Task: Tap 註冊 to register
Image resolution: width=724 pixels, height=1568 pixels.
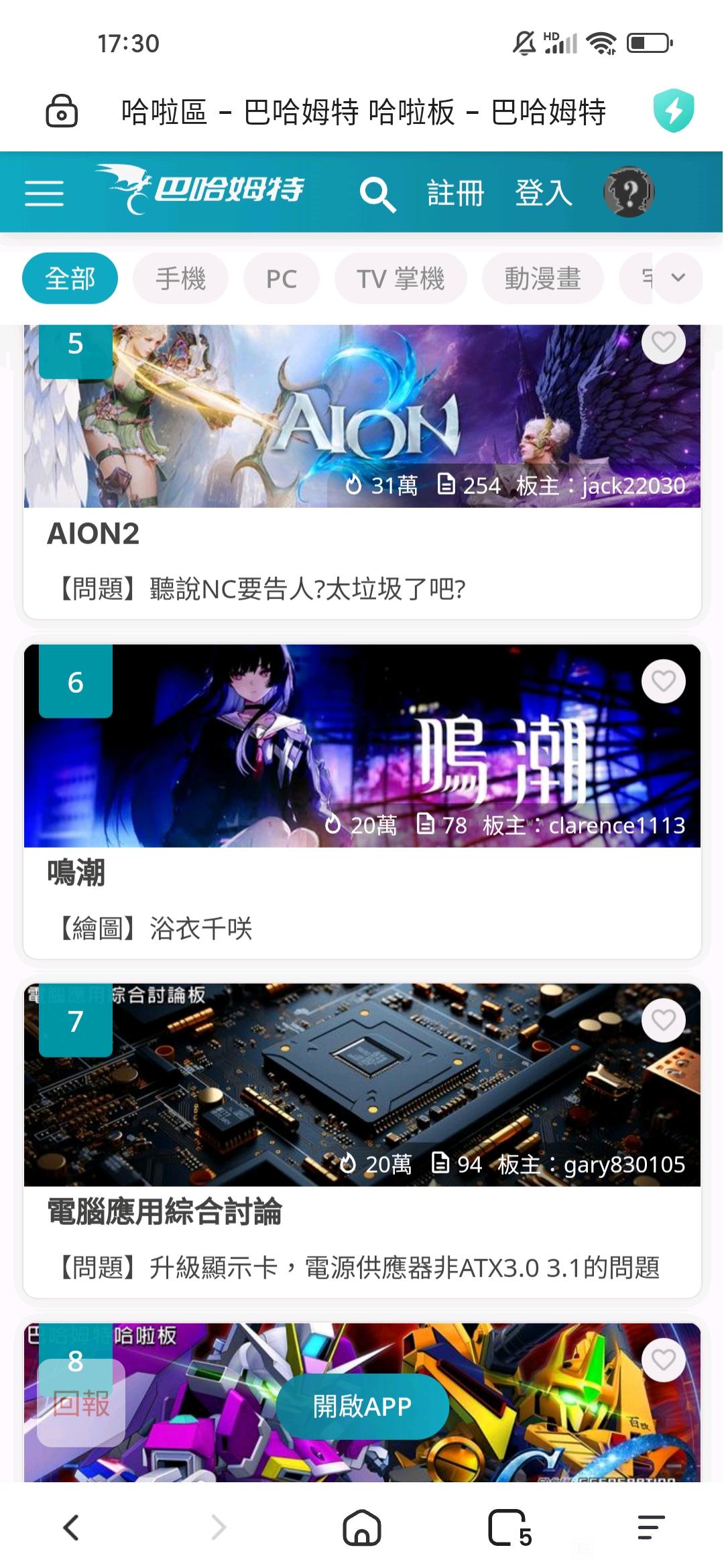Action: click(455, 193)
